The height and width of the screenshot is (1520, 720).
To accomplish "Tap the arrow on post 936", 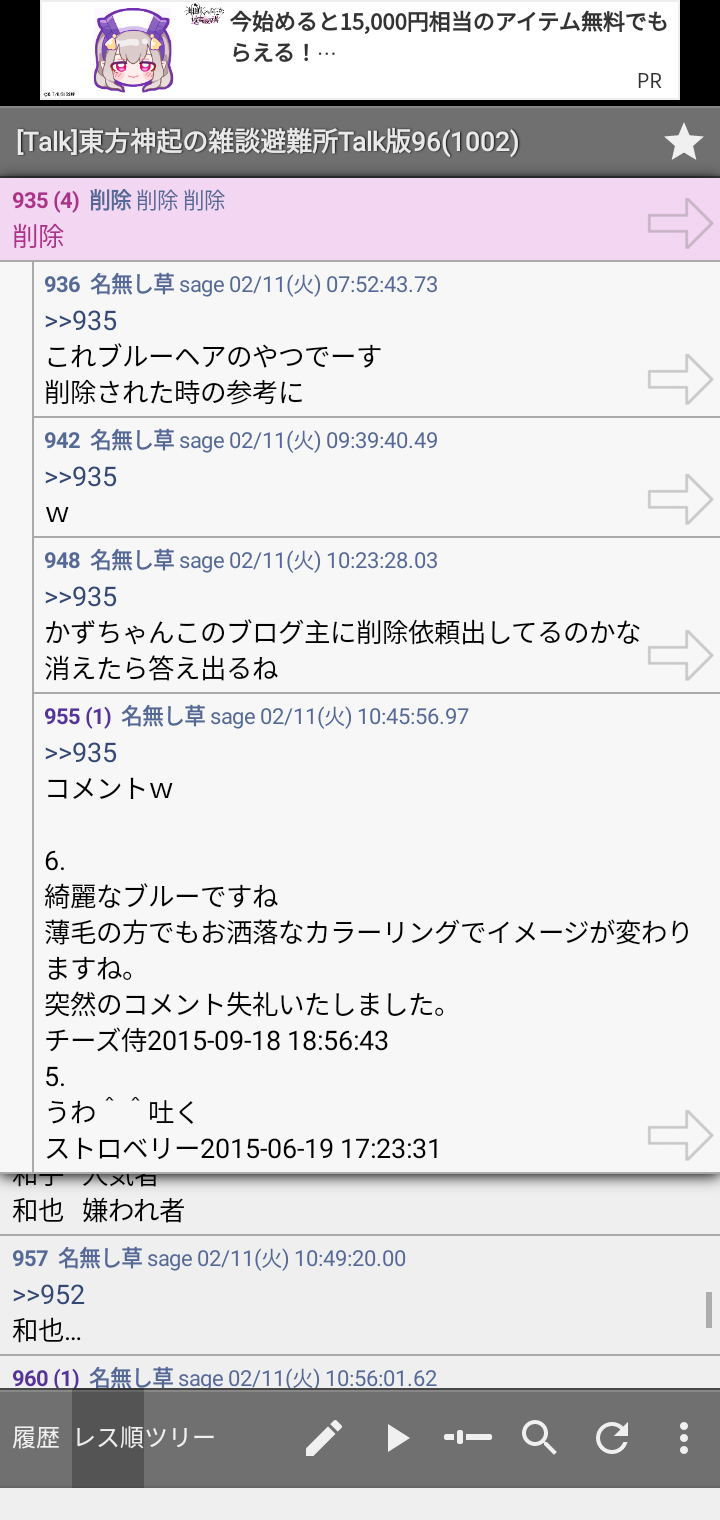I will 680,379.
